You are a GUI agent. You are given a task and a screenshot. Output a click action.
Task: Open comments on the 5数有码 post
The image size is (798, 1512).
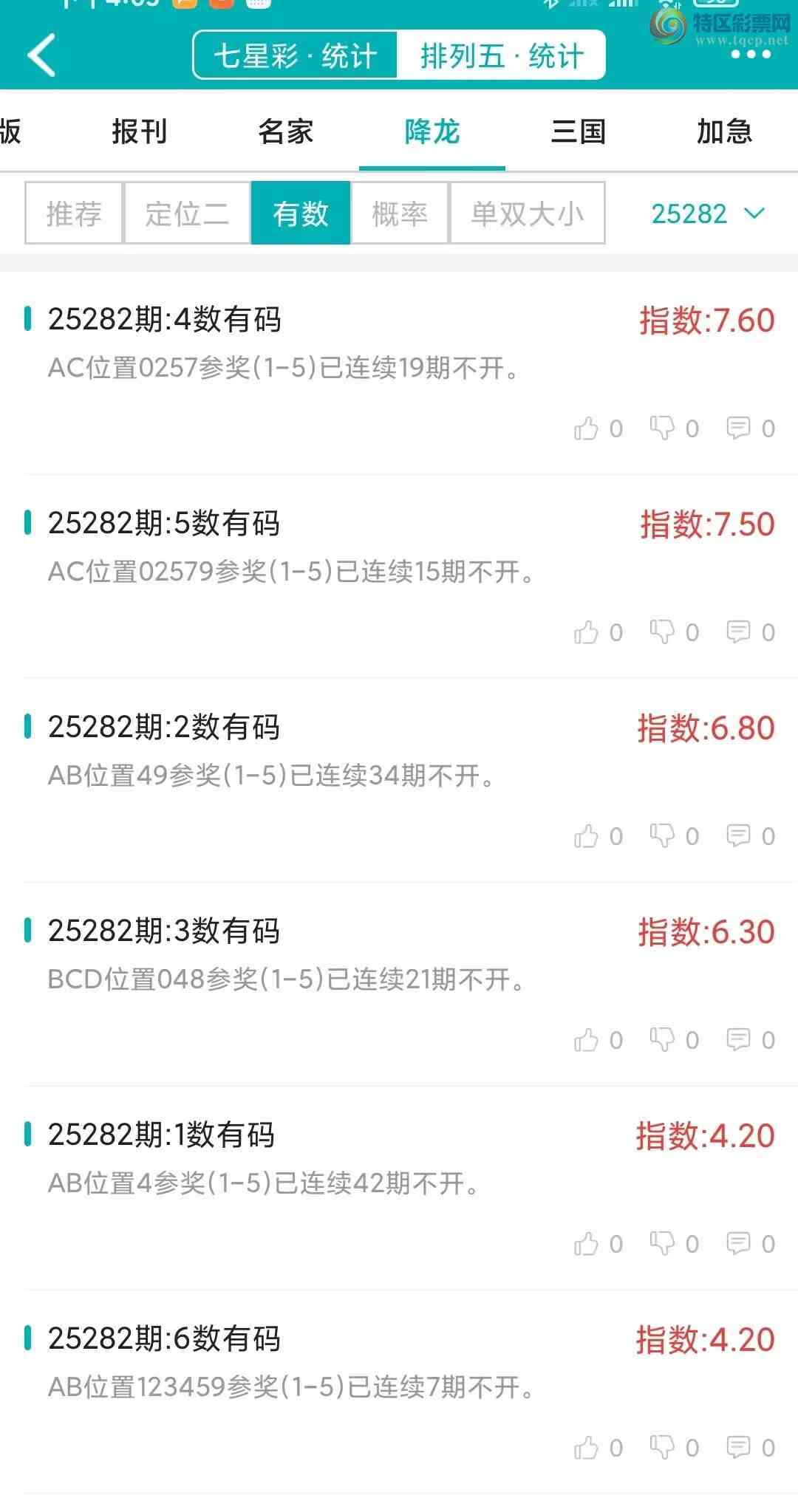click(737, 632)
